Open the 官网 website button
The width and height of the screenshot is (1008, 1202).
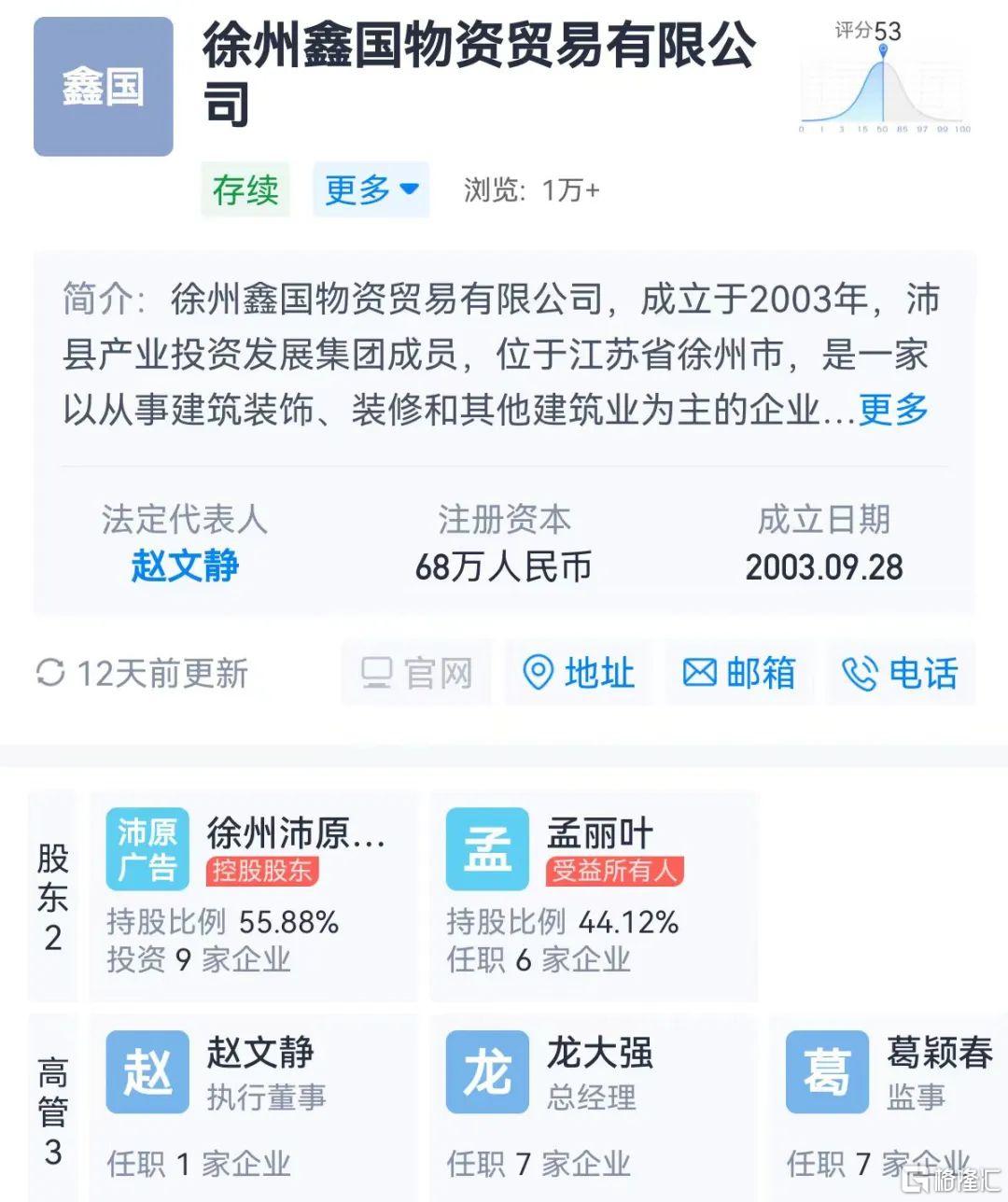point(417,673)
